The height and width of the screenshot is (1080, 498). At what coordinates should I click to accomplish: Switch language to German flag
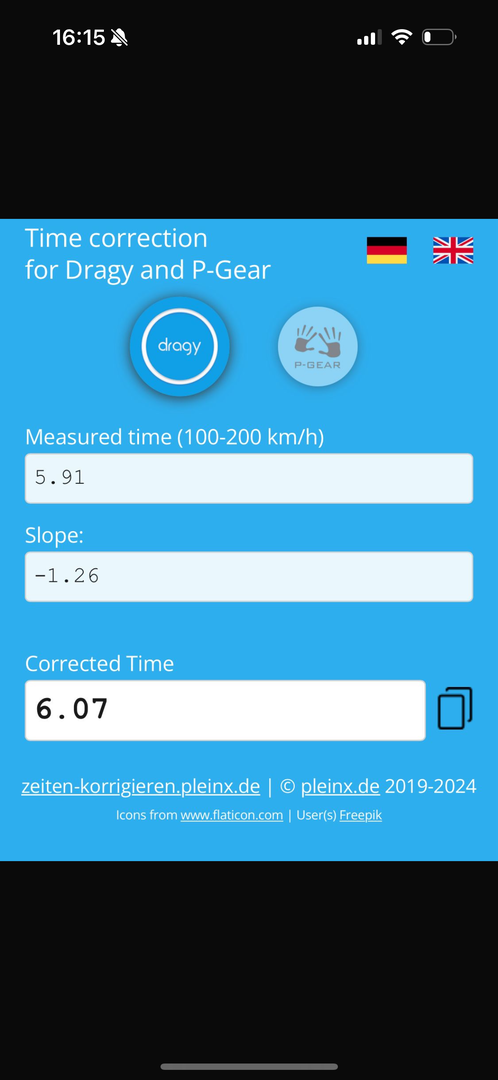tap(386, 250)
